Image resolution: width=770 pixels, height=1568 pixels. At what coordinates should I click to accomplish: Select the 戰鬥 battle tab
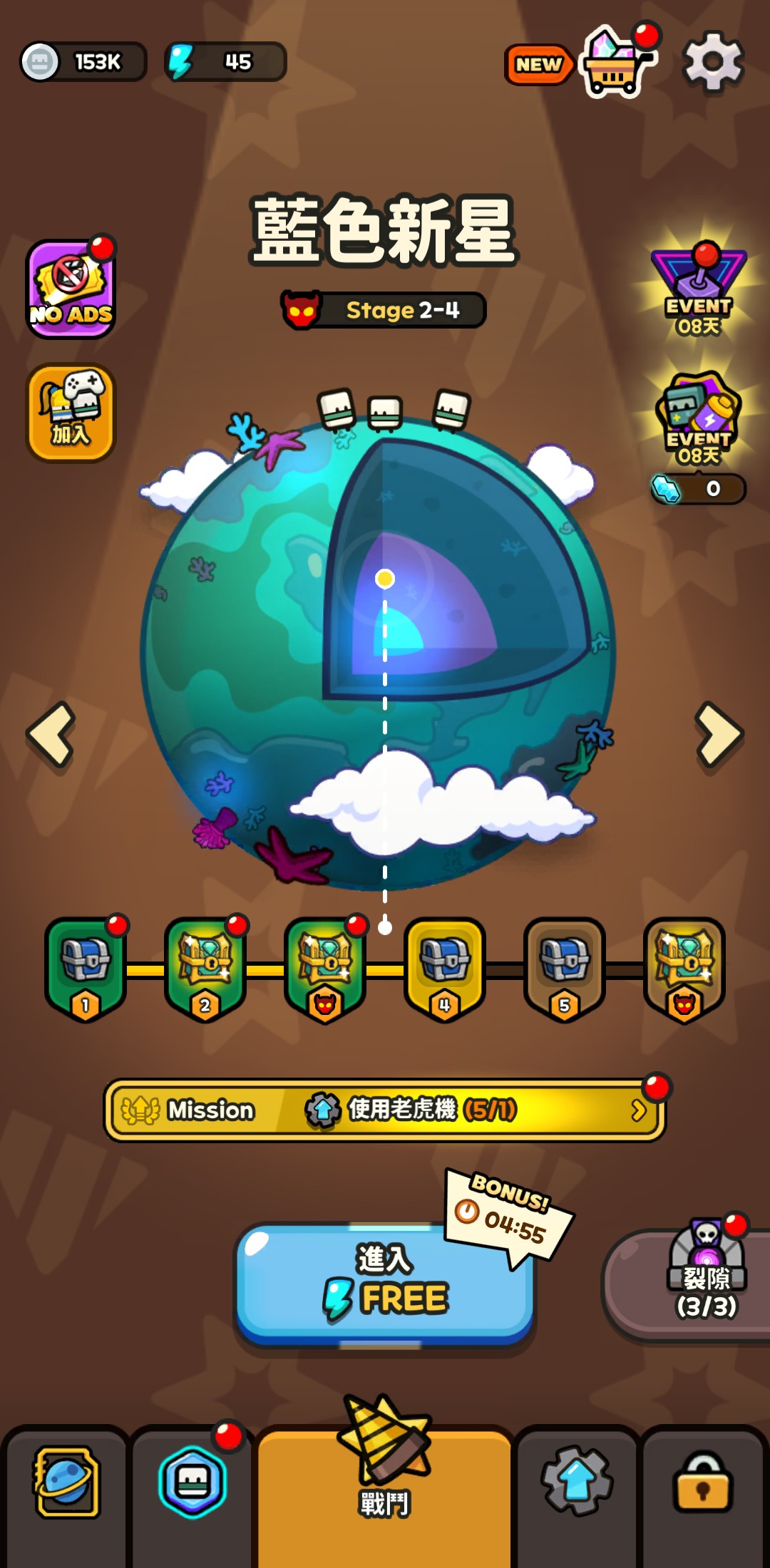pyautogui.click(x=385, y=1482)
